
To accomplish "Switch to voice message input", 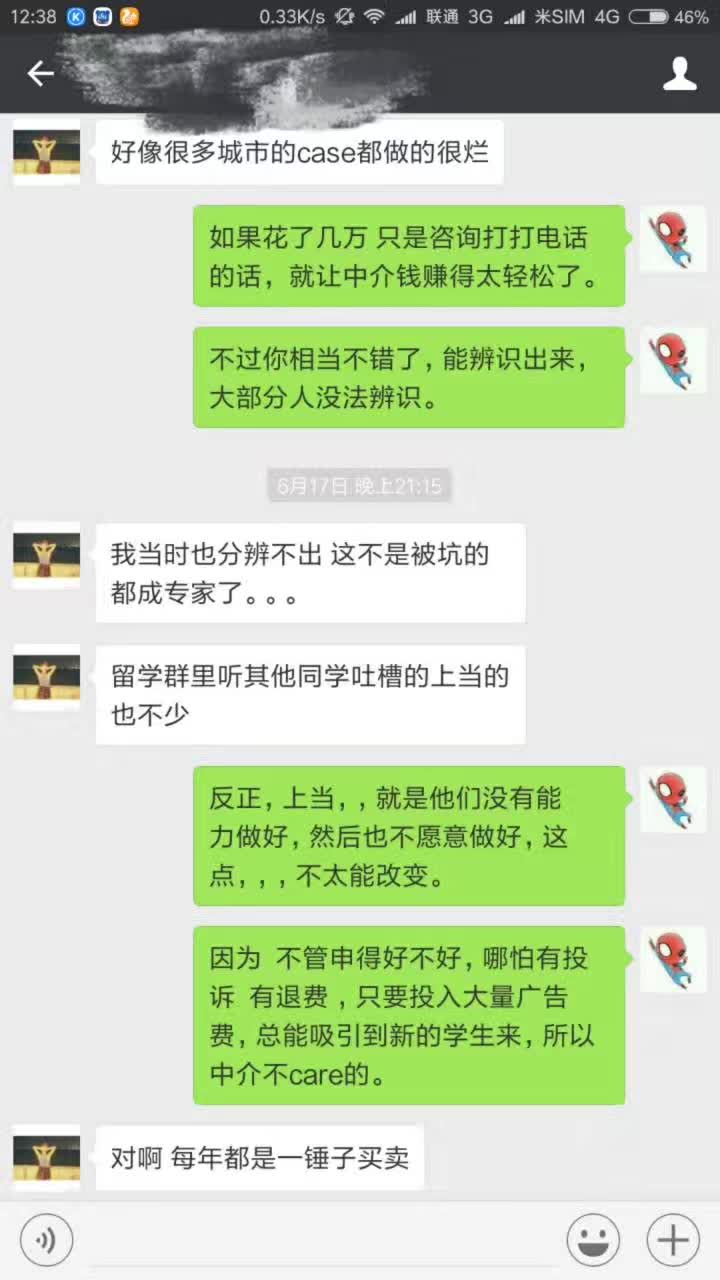I will [46, 1241].
